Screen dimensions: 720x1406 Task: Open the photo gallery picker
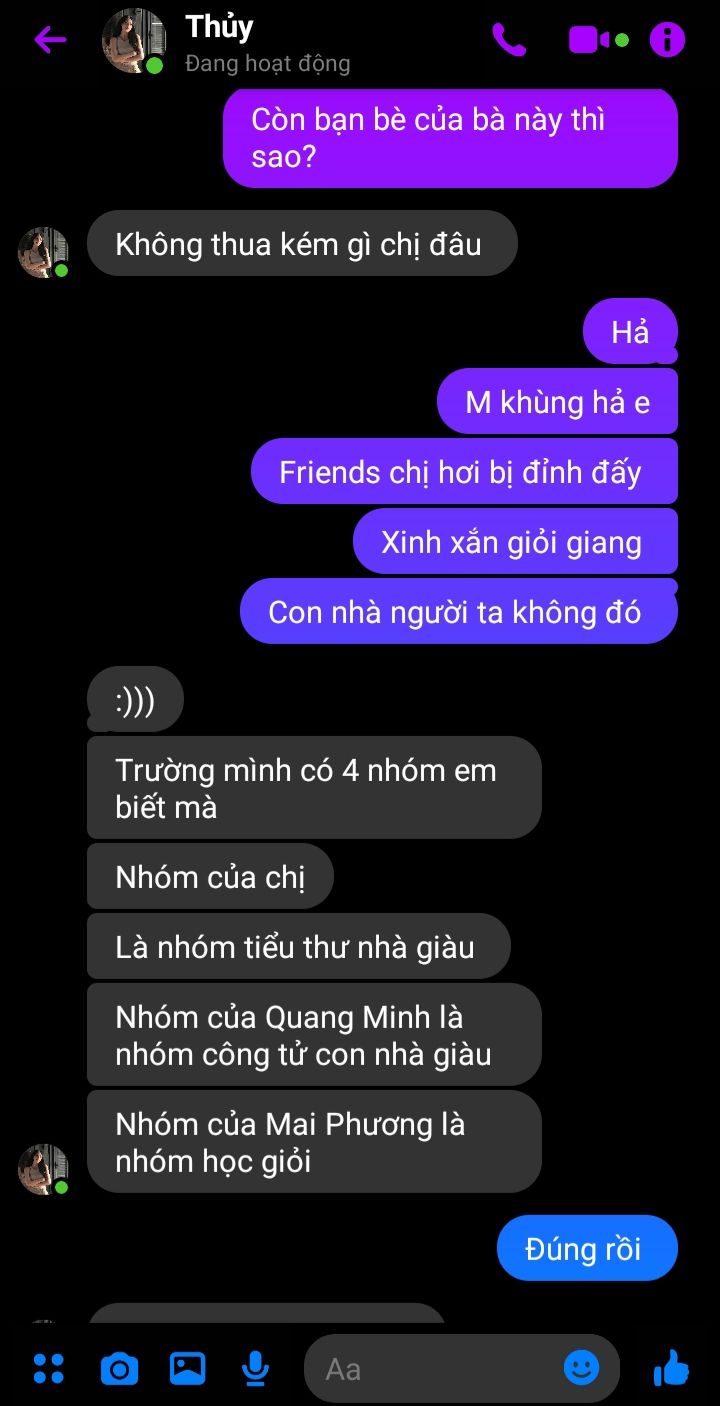(x=187, y=1368)
